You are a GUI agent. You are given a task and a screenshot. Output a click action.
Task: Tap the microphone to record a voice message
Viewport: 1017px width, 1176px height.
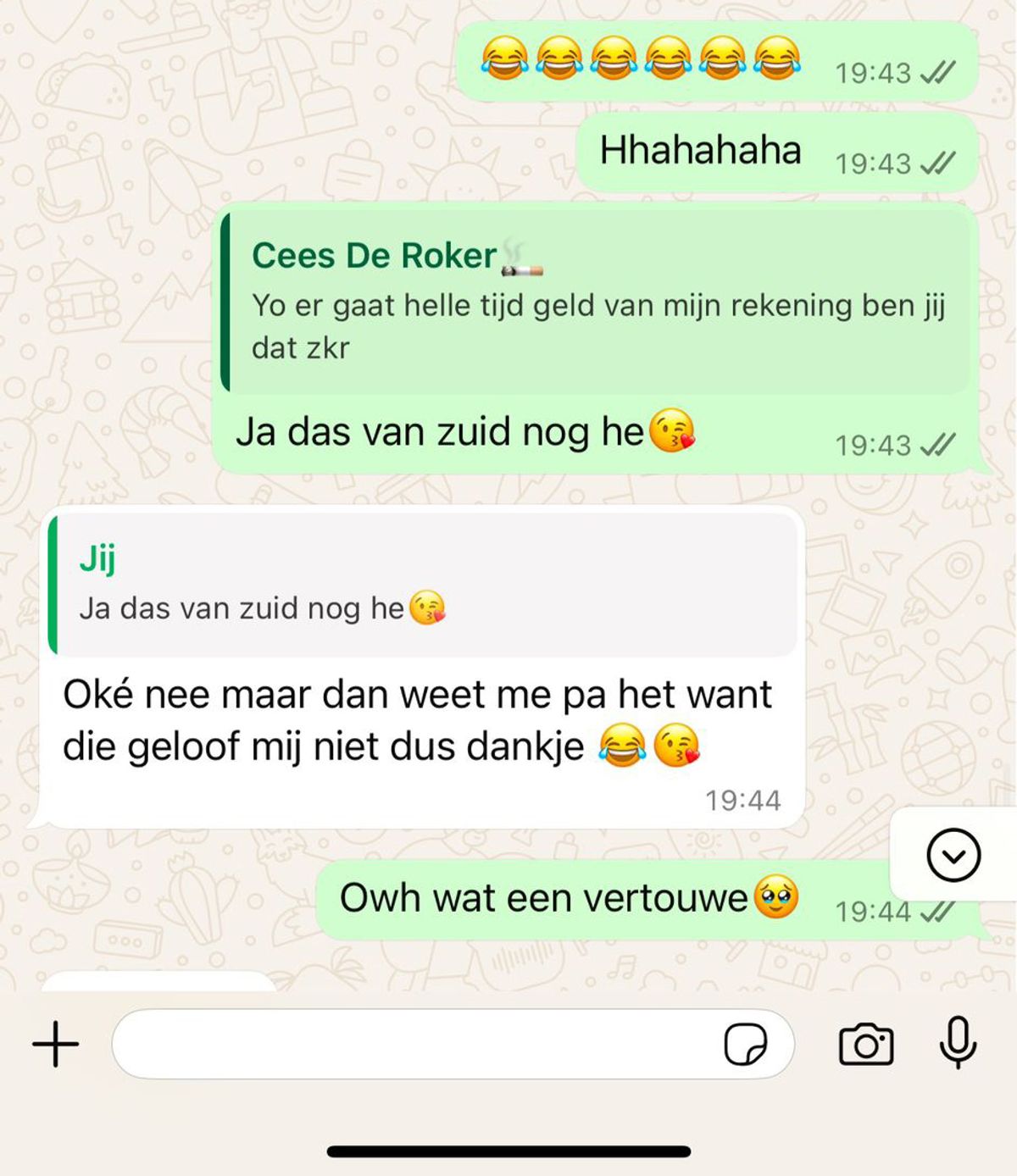click(958, 1042)
